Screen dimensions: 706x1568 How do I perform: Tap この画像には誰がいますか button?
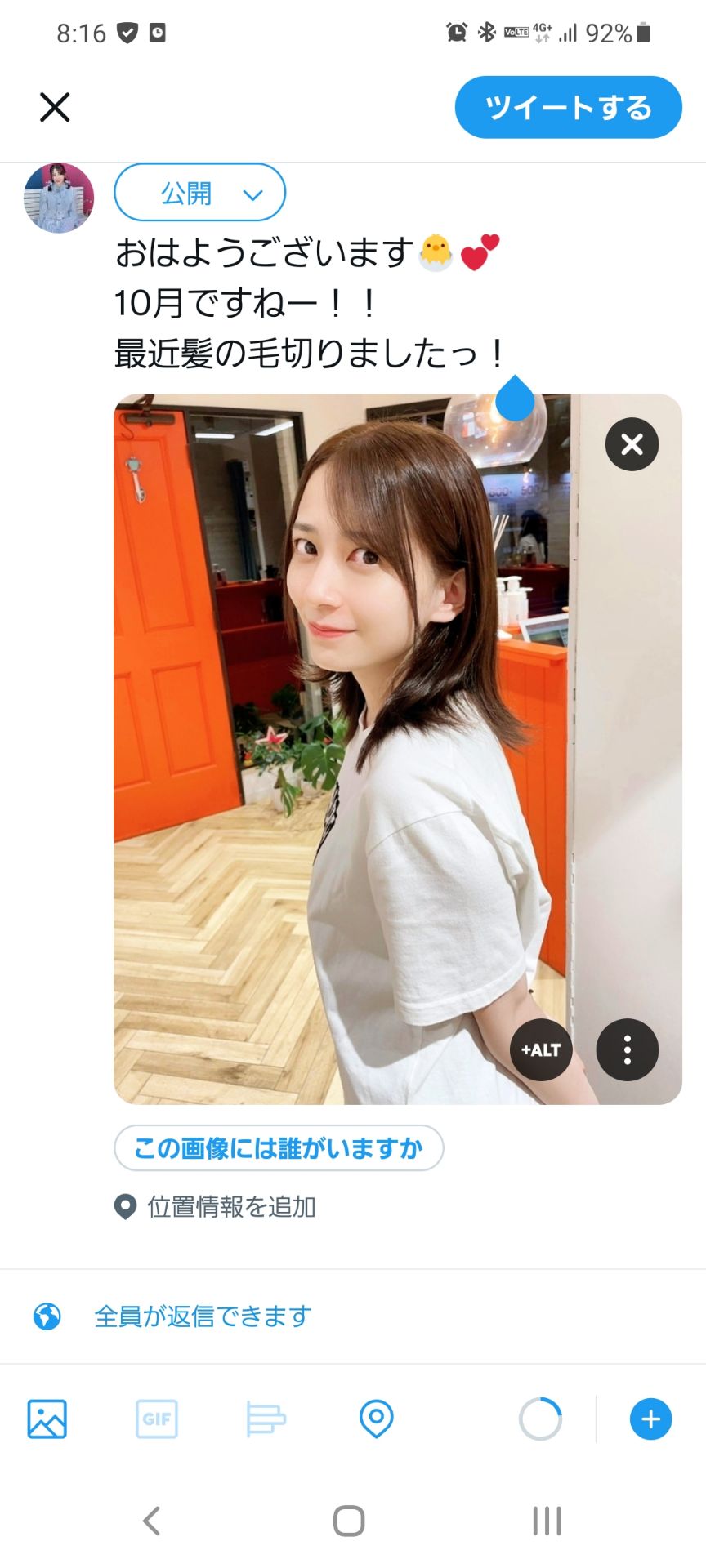tap(279, 1147)
